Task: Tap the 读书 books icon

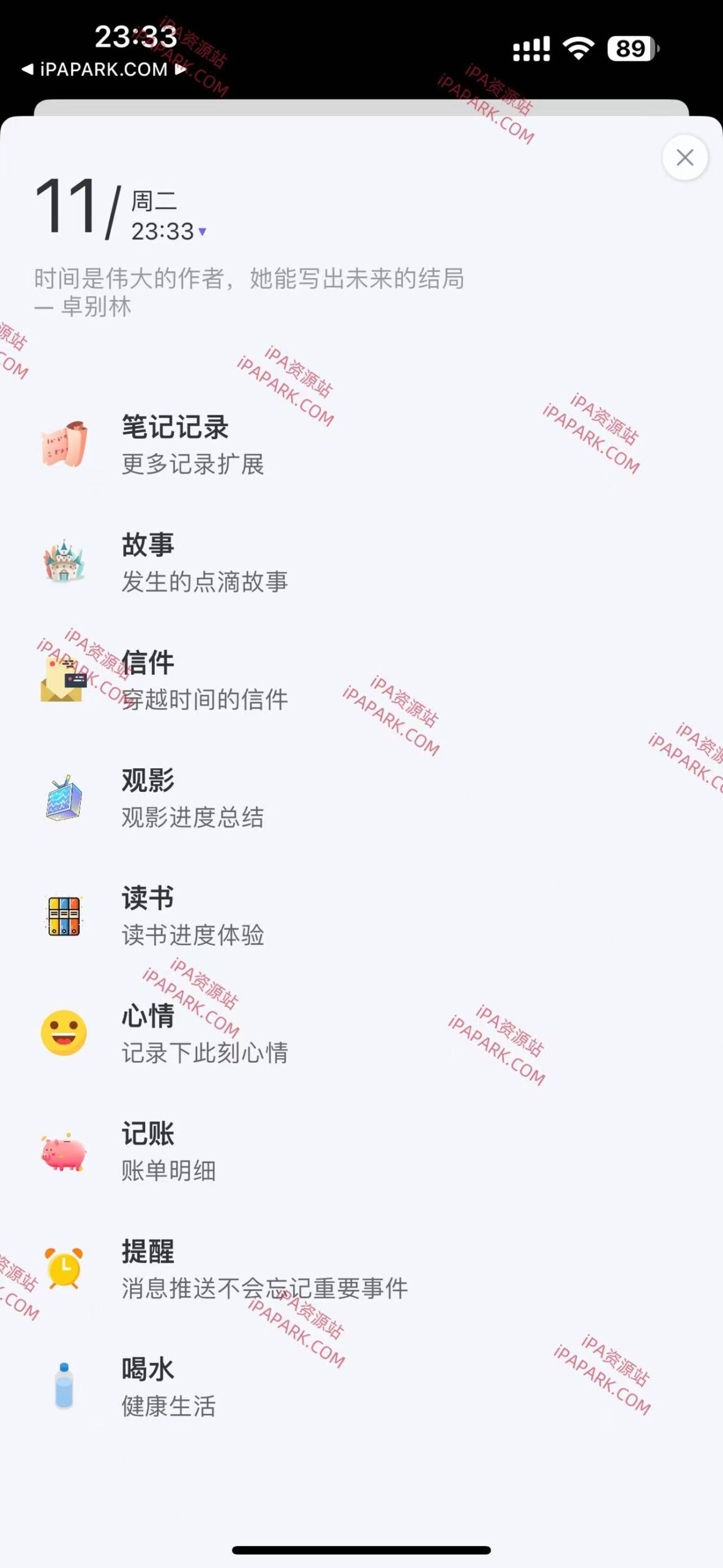Action: pos(64,916)
